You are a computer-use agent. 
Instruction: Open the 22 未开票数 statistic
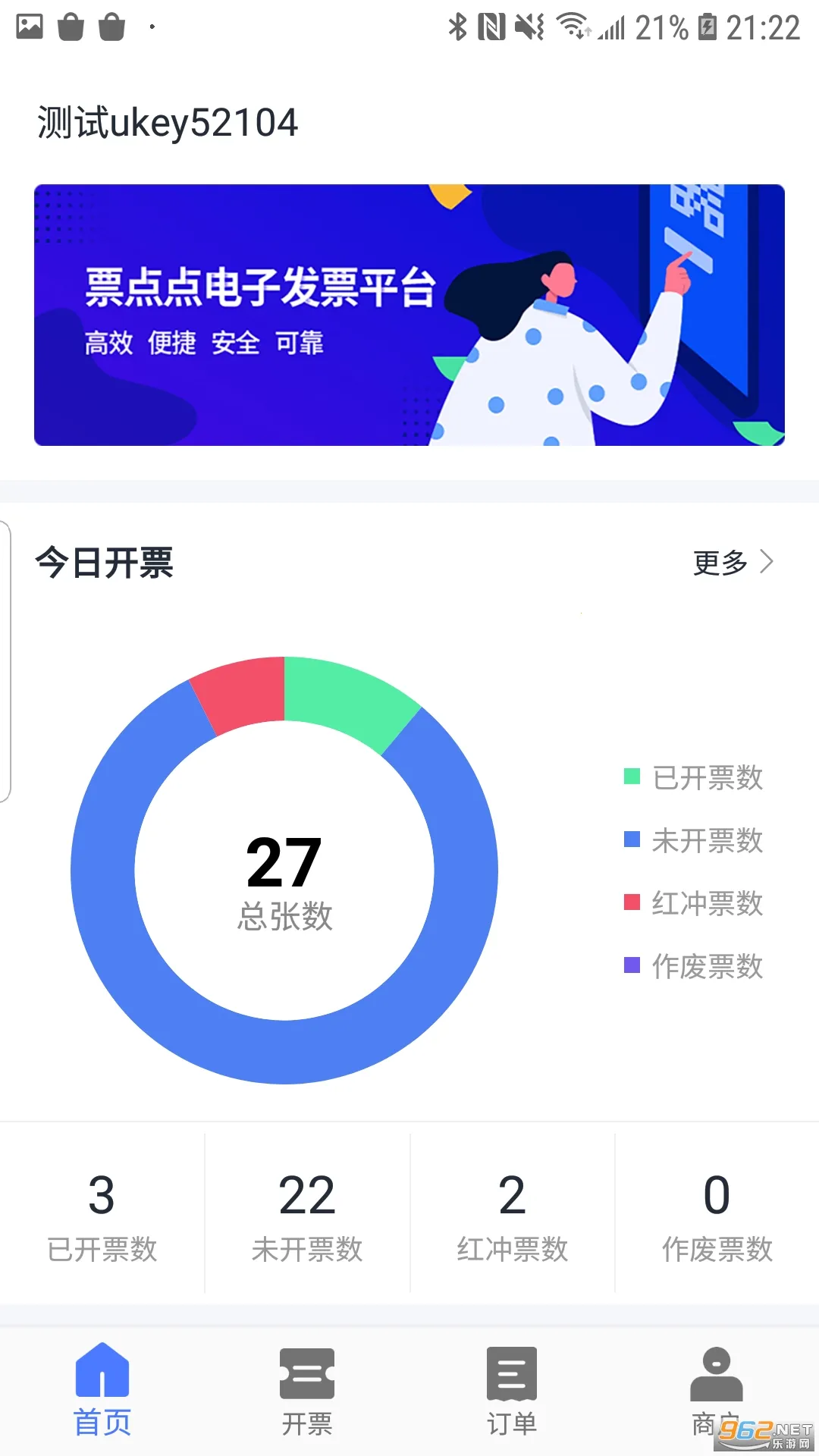(x=307, y=1212)
